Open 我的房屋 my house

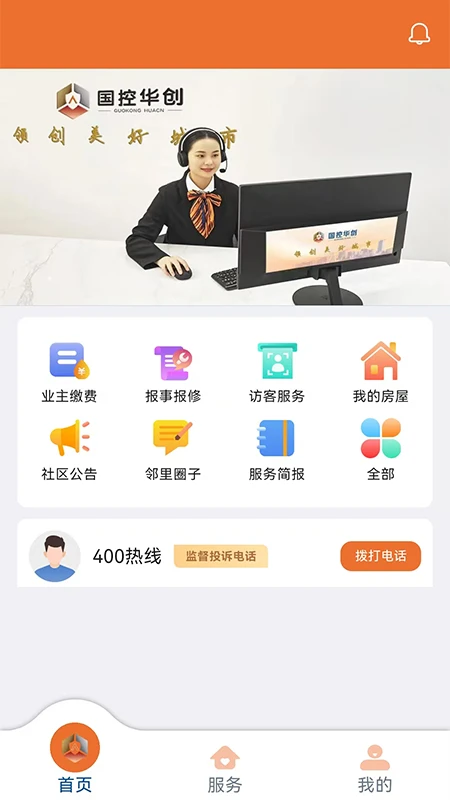(381, 372)
